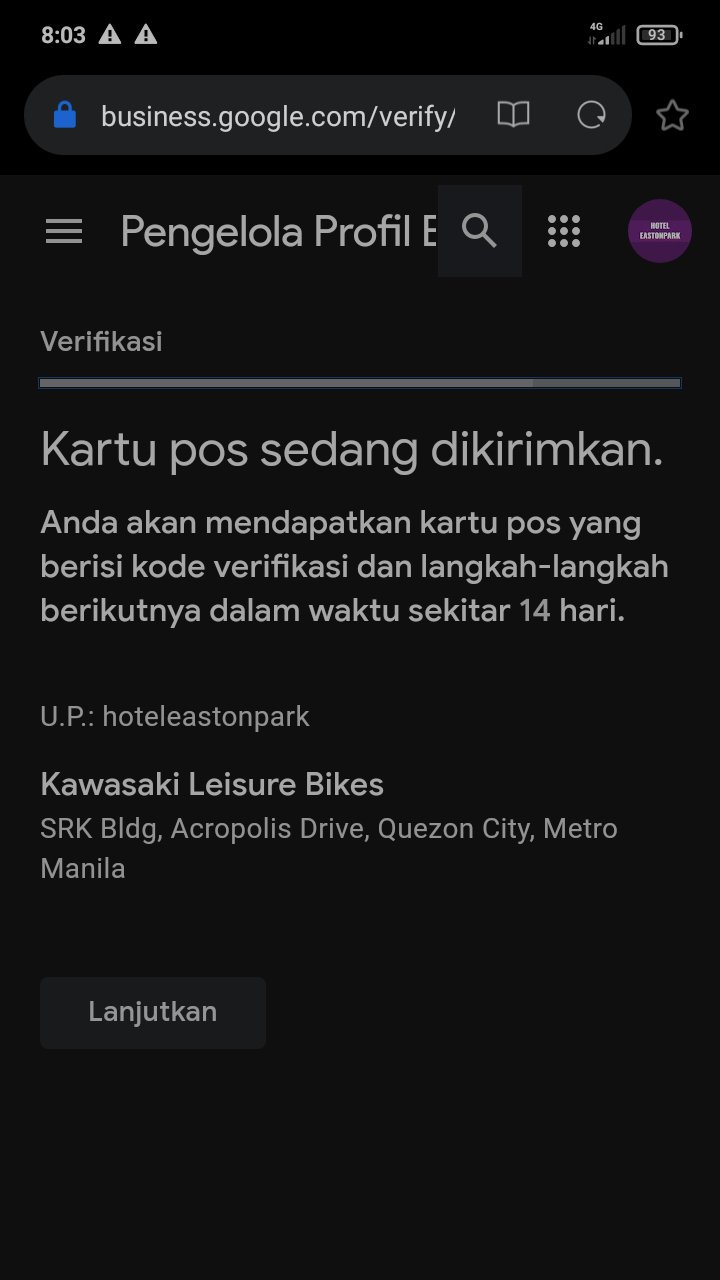Viewport: 720px width, 1280px height.
Task: Tap the search magnifier icon
Action: (480, 231)
